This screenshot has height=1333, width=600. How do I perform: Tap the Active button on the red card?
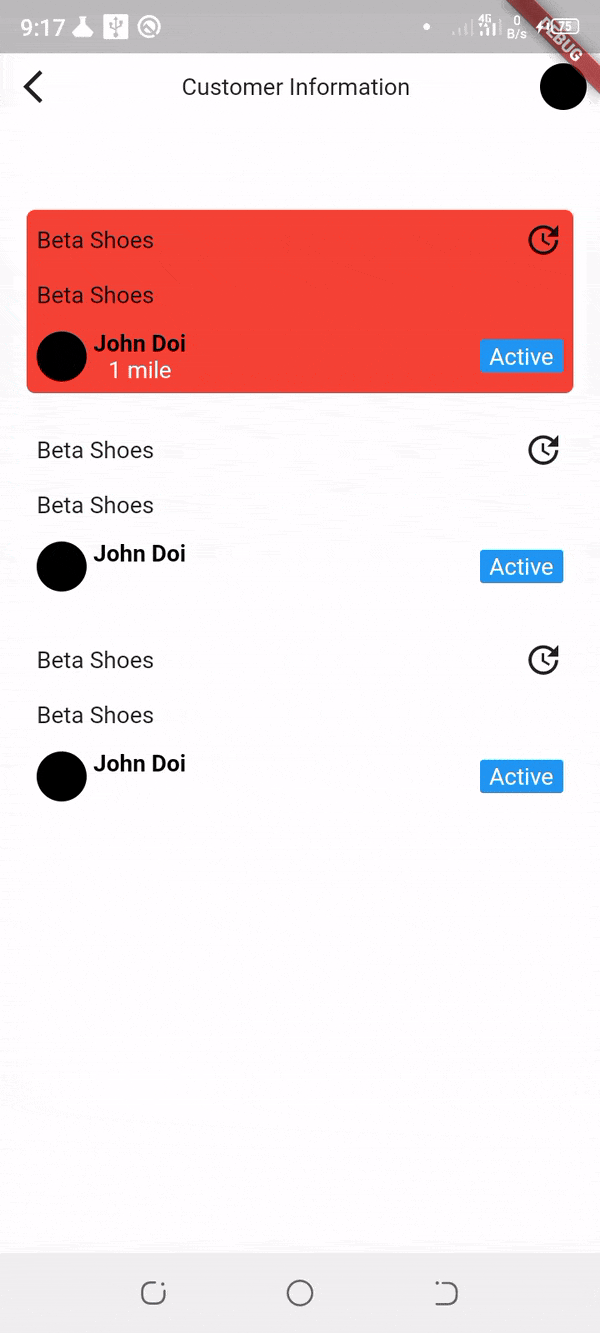pyautogui.click(x=521, y=357)
